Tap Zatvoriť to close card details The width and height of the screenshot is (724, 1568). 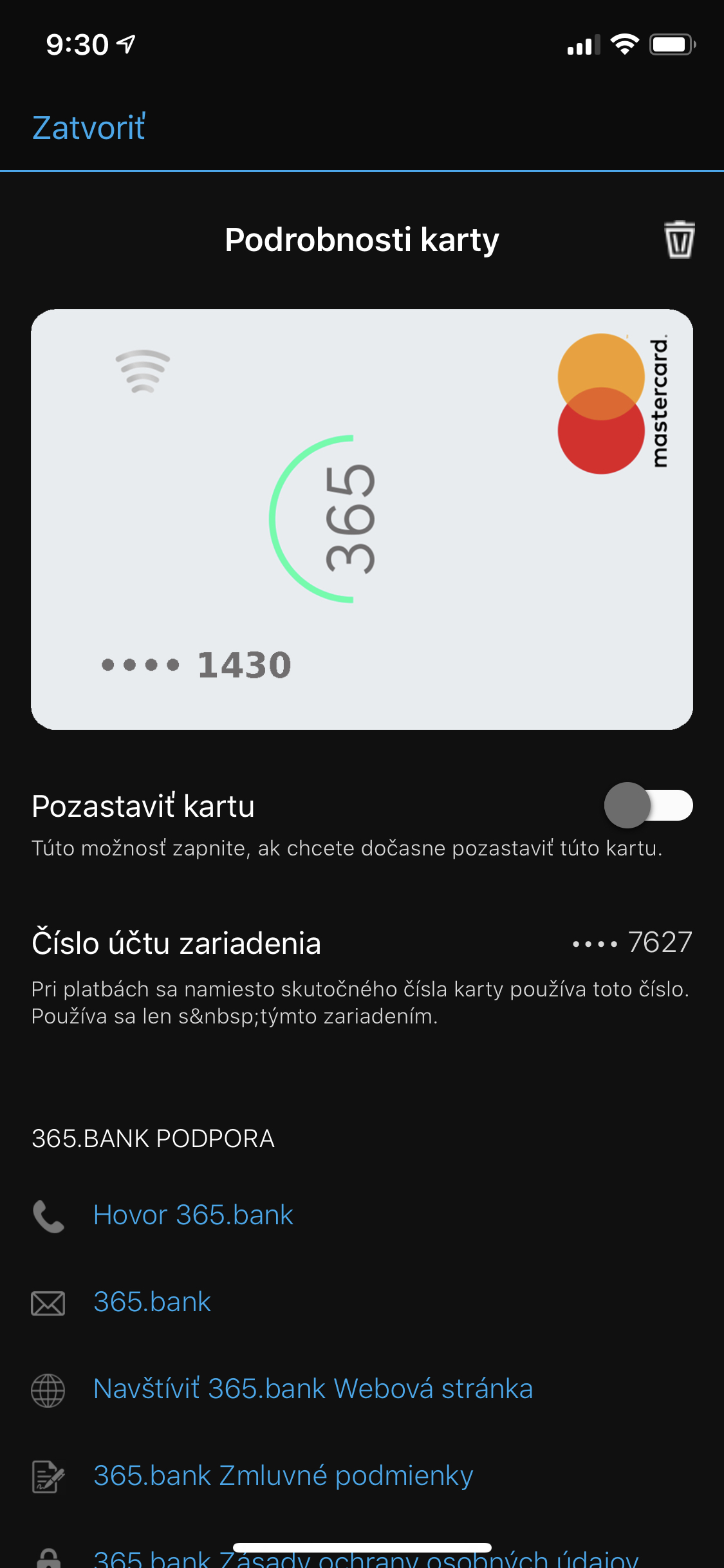coord(89,127)
